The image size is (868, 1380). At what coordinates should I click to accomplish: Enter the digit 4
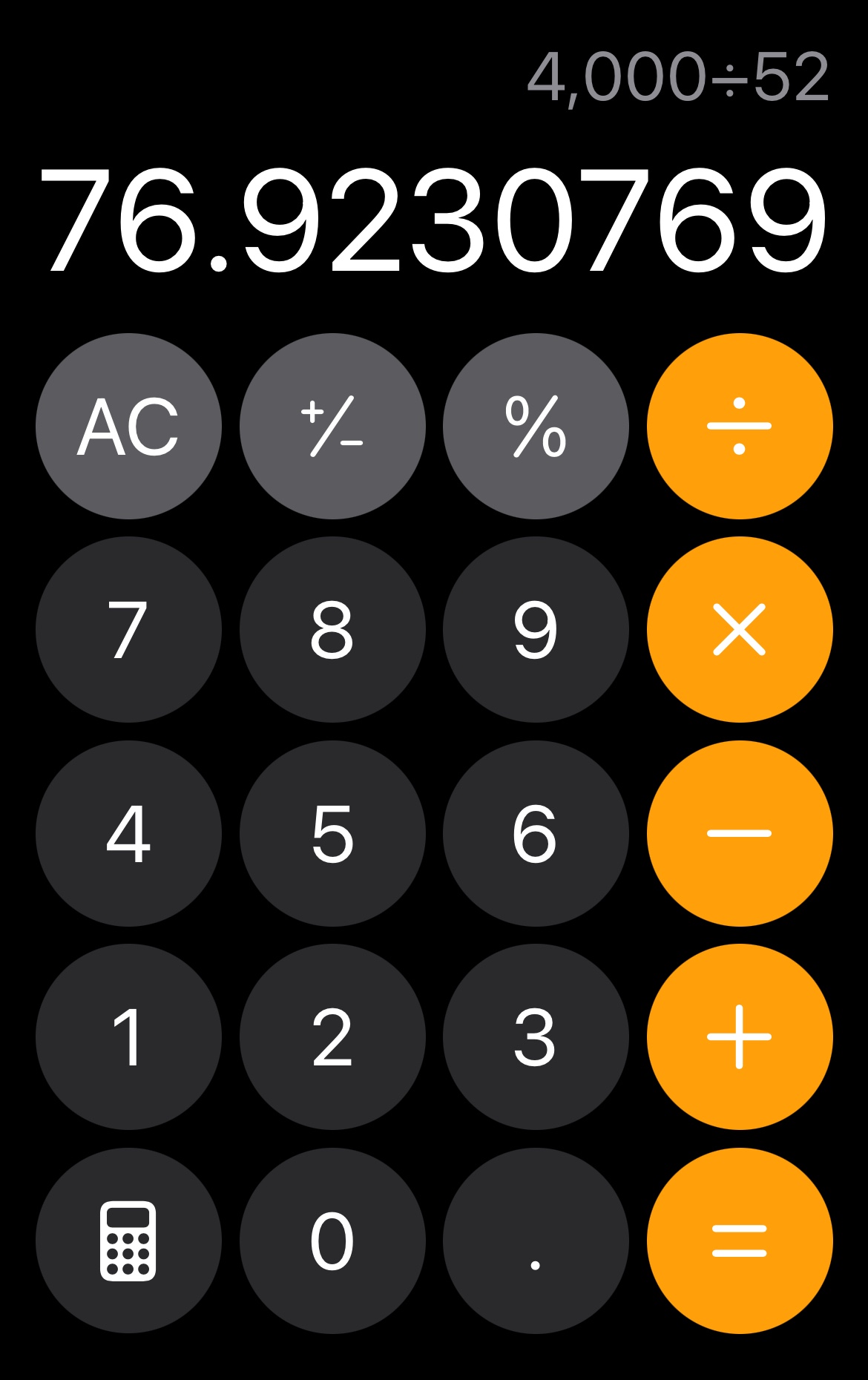(x=128, y=833)
